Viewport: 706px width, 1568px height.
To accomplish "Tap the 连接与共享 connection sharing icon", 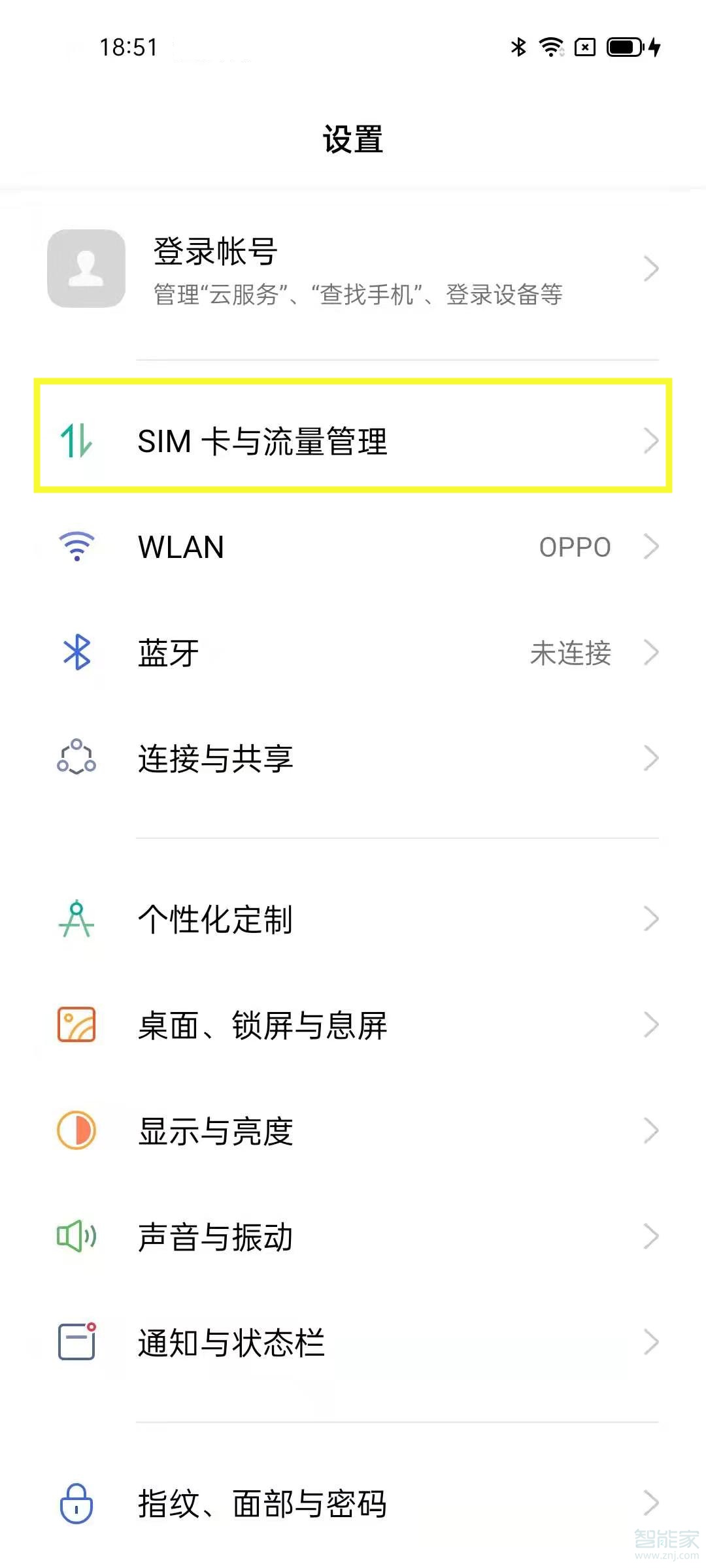I will pos(76,758).
